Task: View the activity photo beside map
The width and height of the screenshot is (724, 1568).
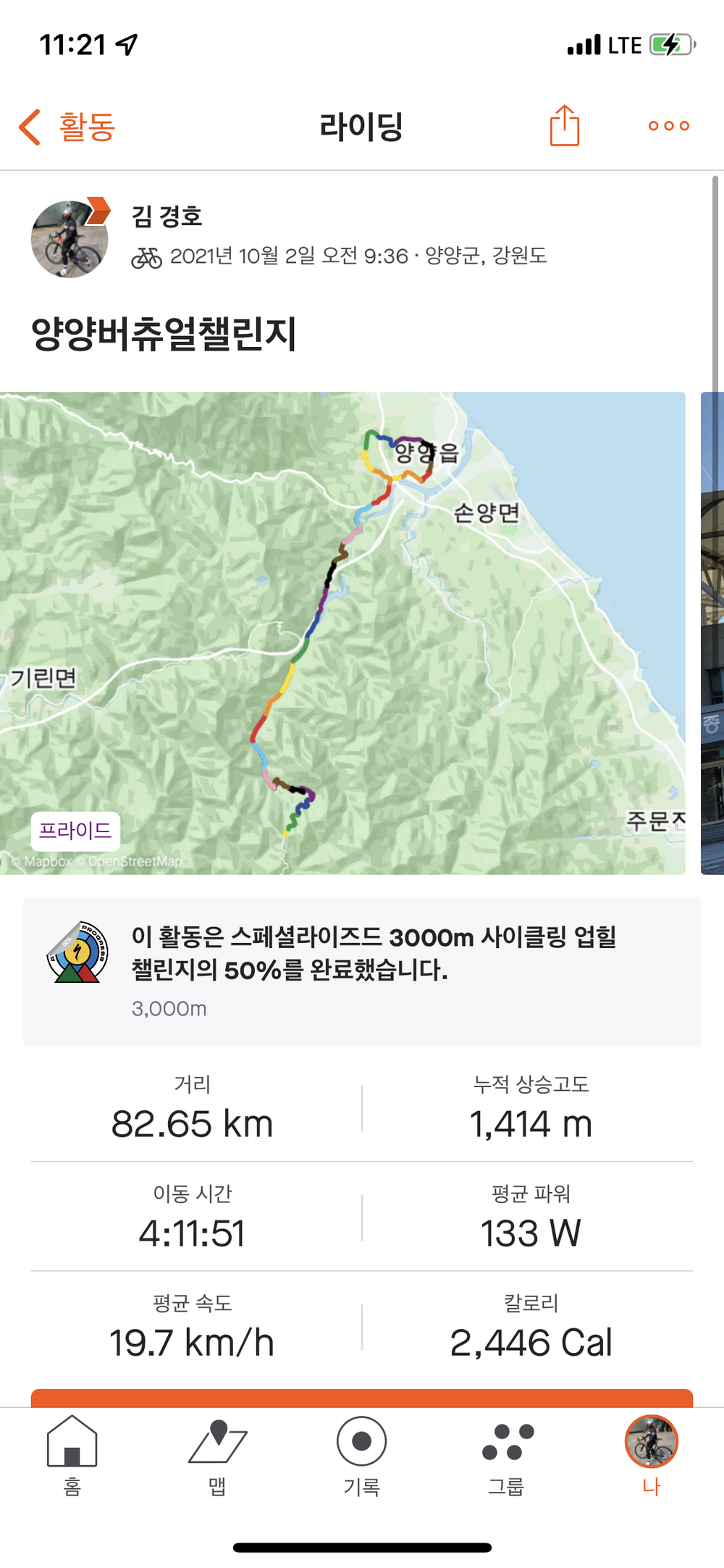Action: [x=712, y=633]
